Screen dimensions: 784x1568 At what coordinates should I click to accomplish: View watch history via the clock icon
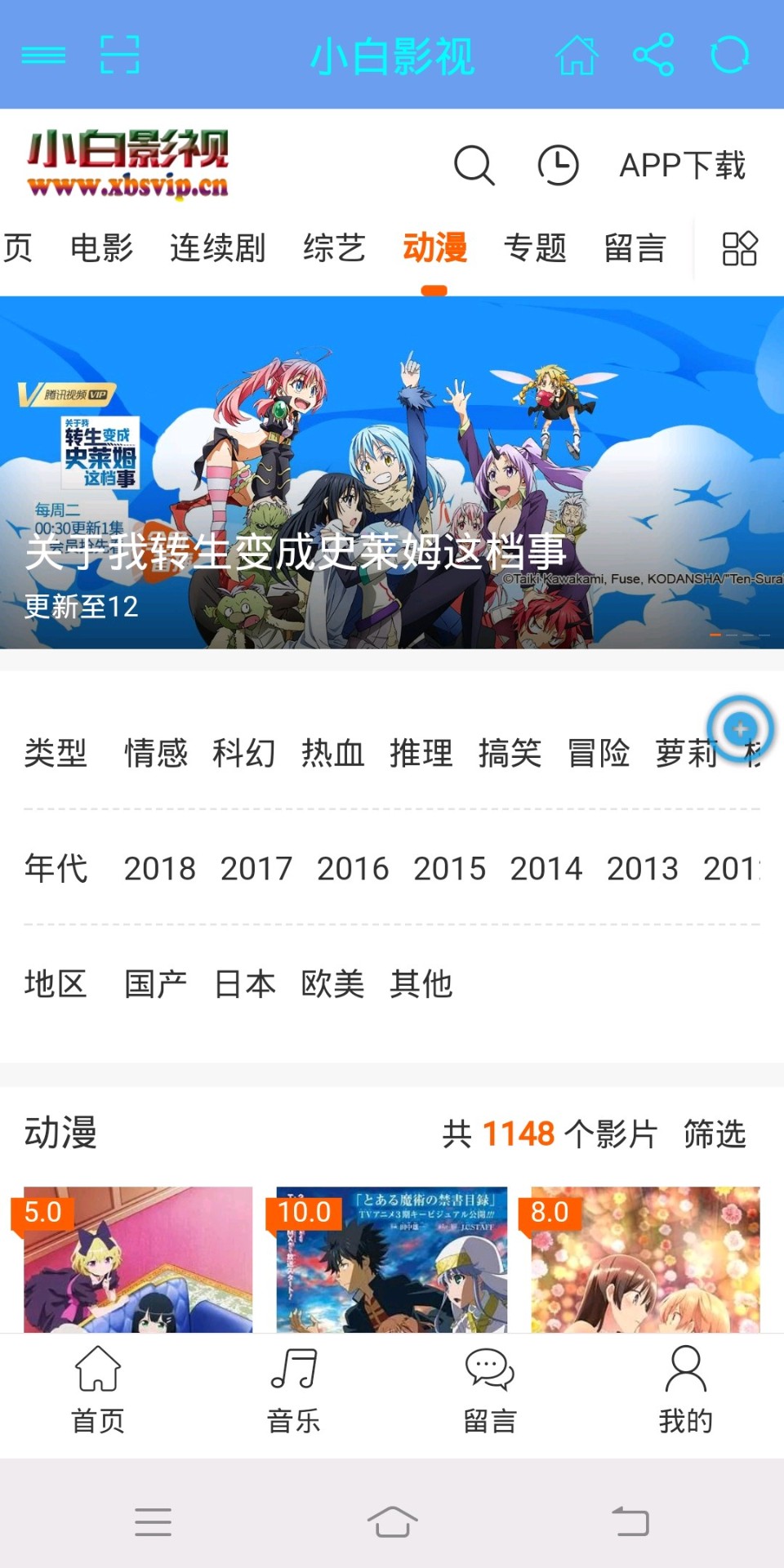click(559, 166)
